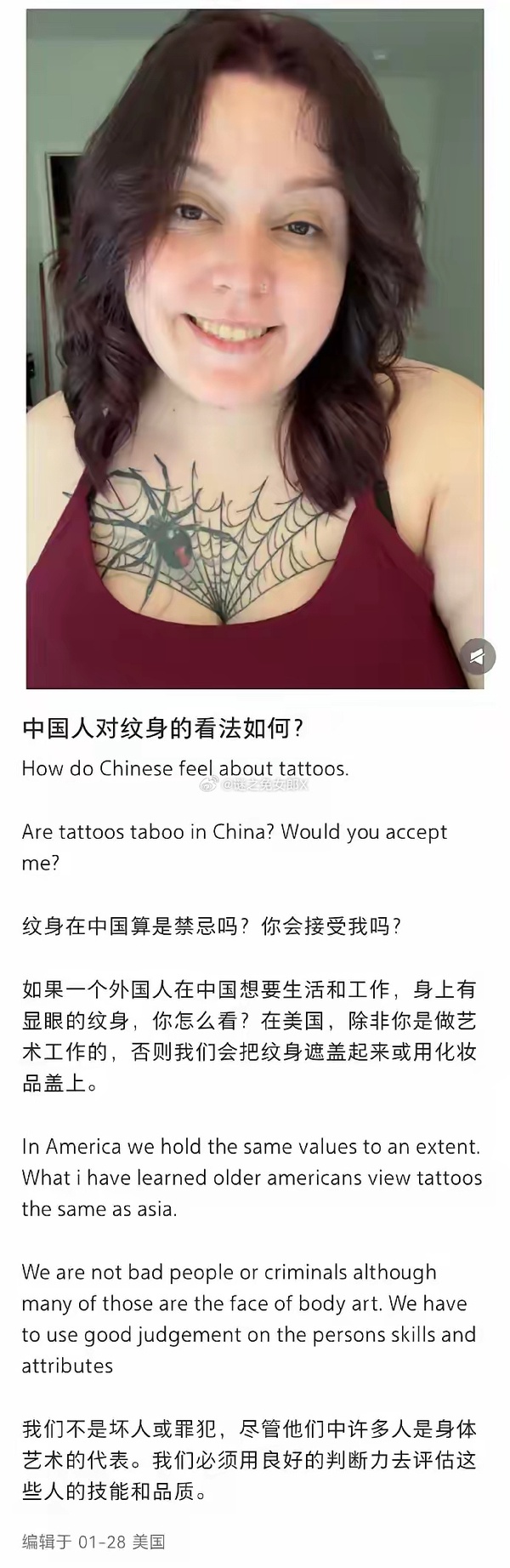
Task: Unmute the video with the sound icon
Action: 477,656
